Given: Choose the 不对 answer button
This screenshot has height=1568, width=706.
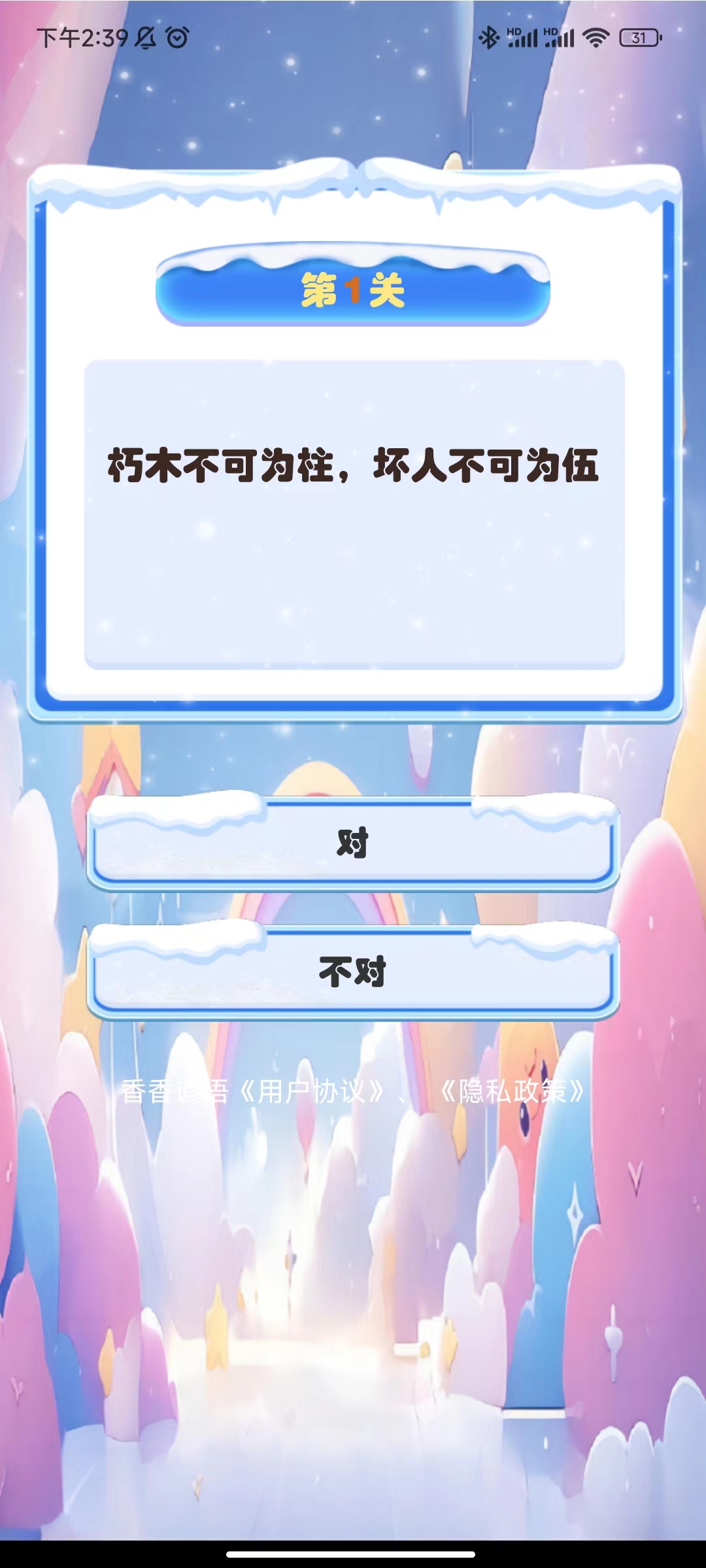Looking at the screenshot, I should coord(353,973).
